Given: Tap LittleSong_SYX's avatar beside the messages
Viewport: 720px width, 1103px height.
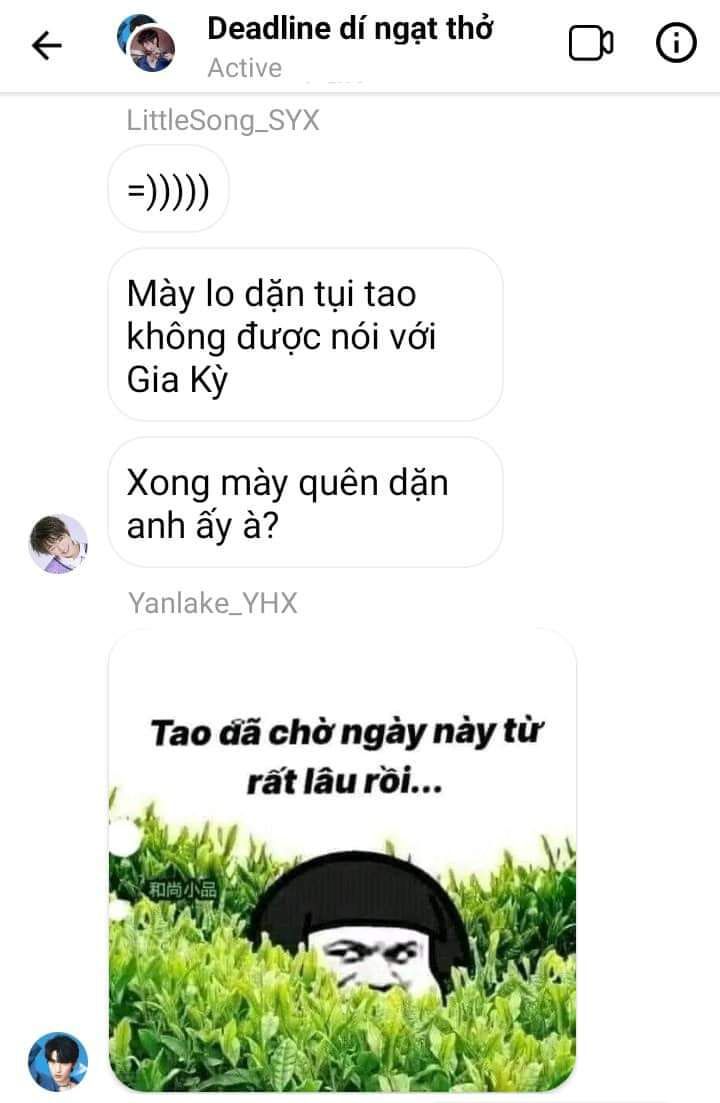Looking at the screenshot, I should pos(57,543).
